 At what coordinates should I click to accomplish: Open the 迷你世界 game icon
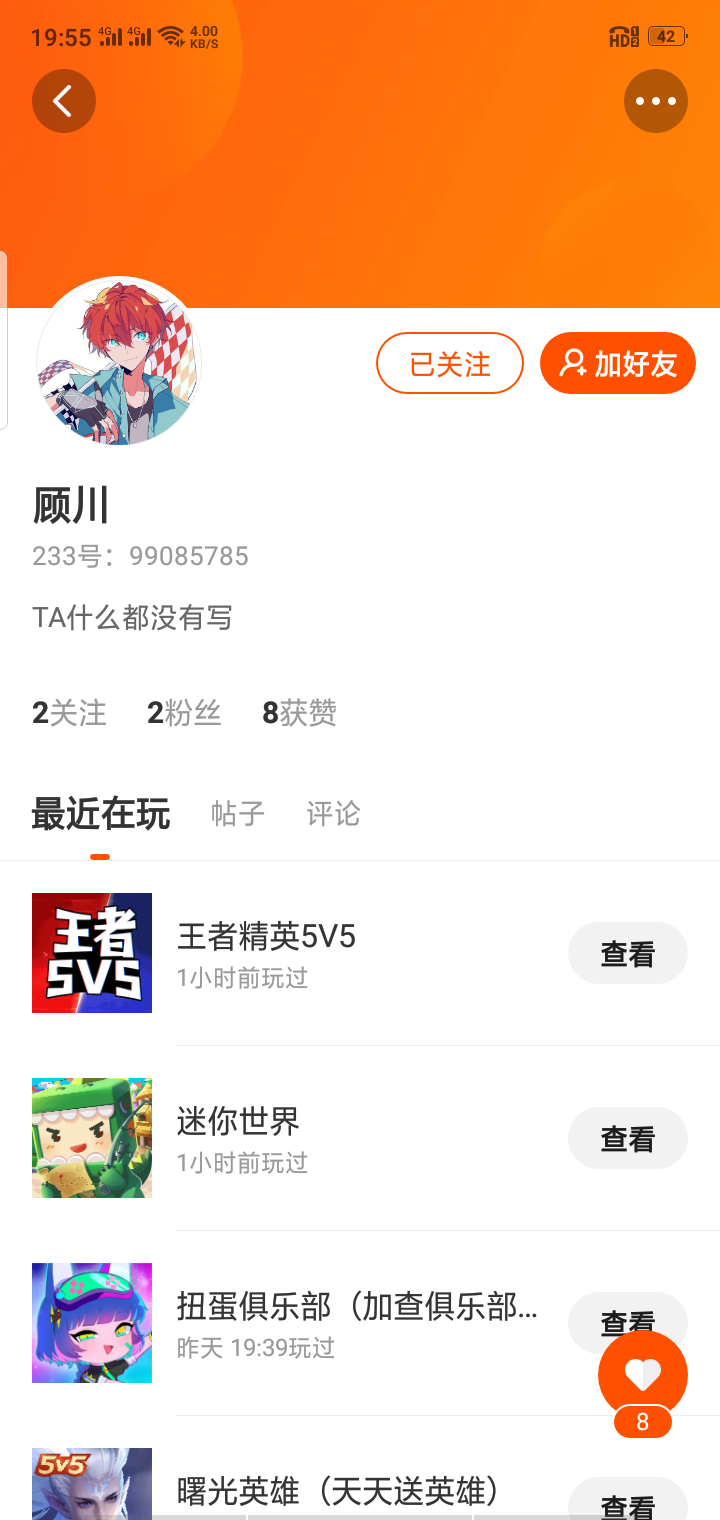[x=92, y=1138]
